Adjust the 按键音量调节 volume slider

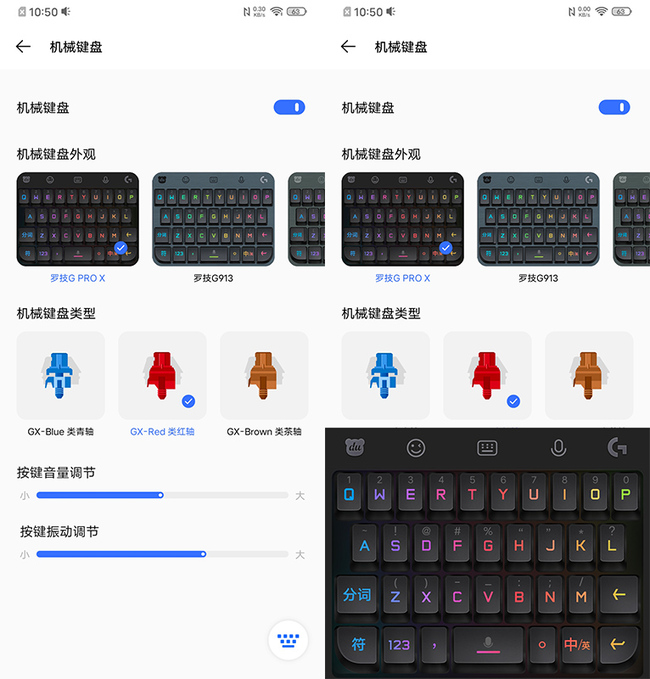pyautogui.click(x=160, y=494)
